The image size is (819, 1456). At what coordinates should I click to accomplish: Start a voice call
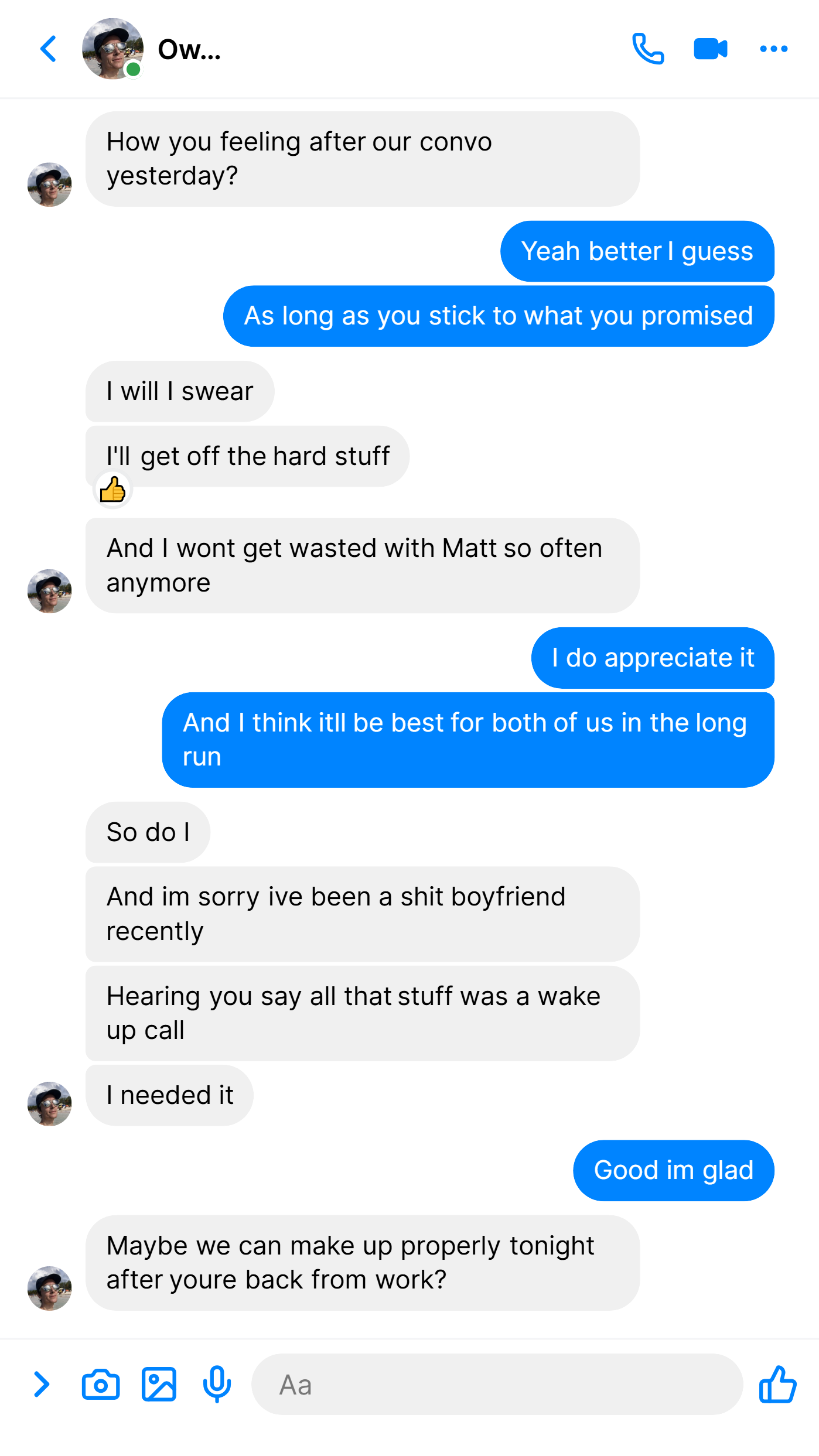coord(648,49)
